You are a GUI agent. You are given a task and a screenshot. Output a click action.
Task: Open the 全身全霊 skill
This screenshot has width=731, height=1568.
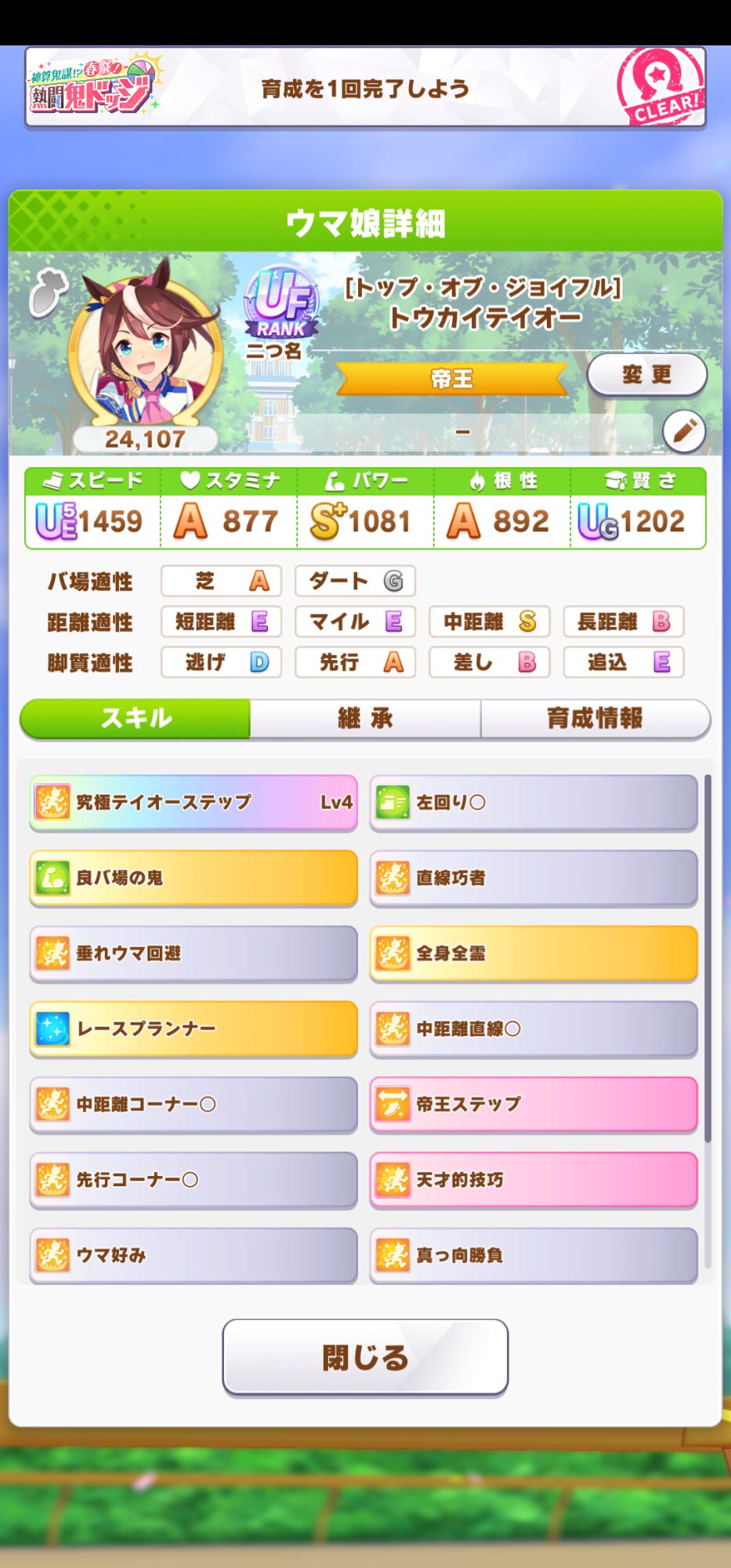click(534, 953)
